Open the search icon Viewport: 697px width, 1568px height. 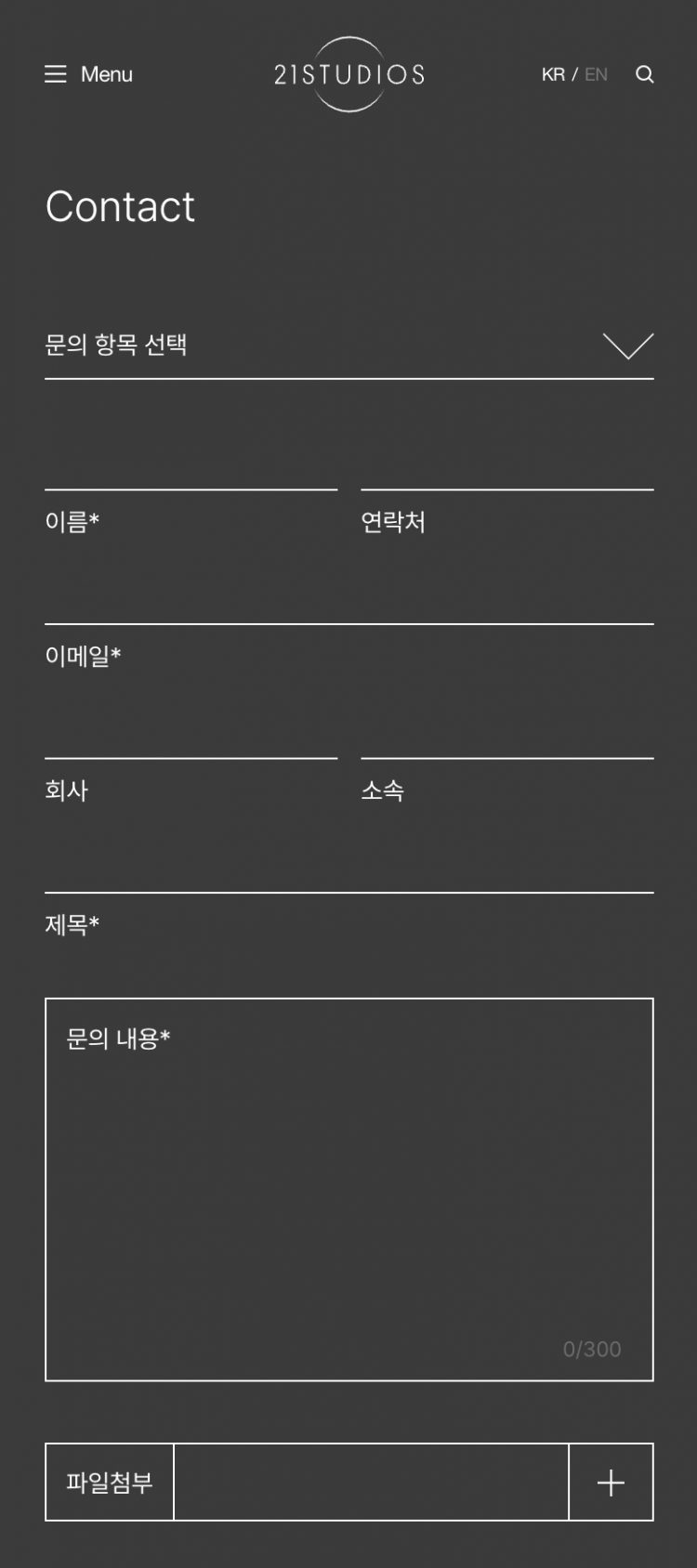(644, 74)
